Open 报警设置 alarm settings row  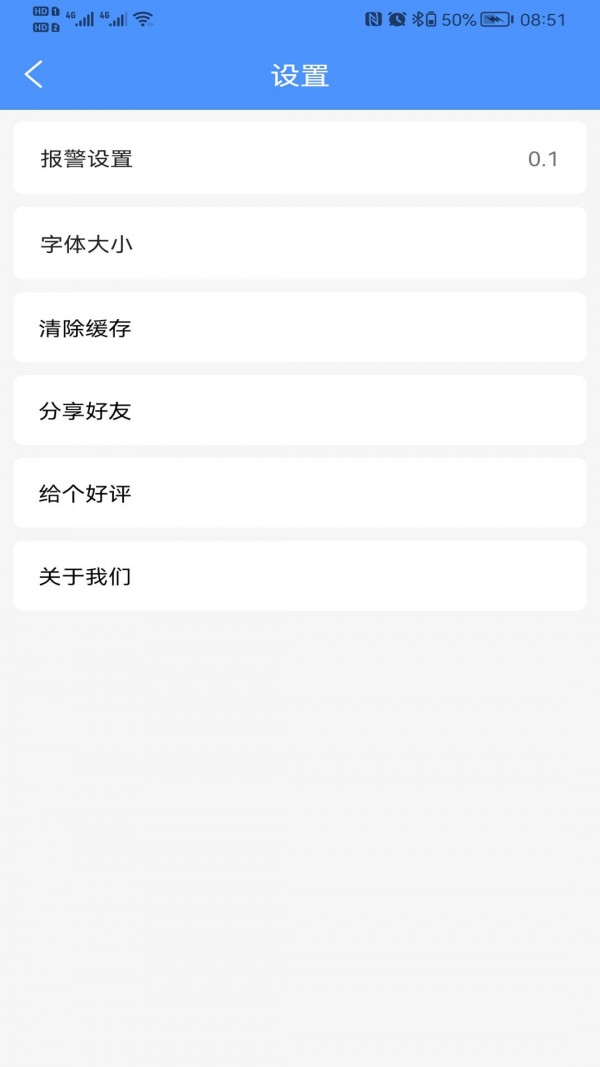point(299,159)
